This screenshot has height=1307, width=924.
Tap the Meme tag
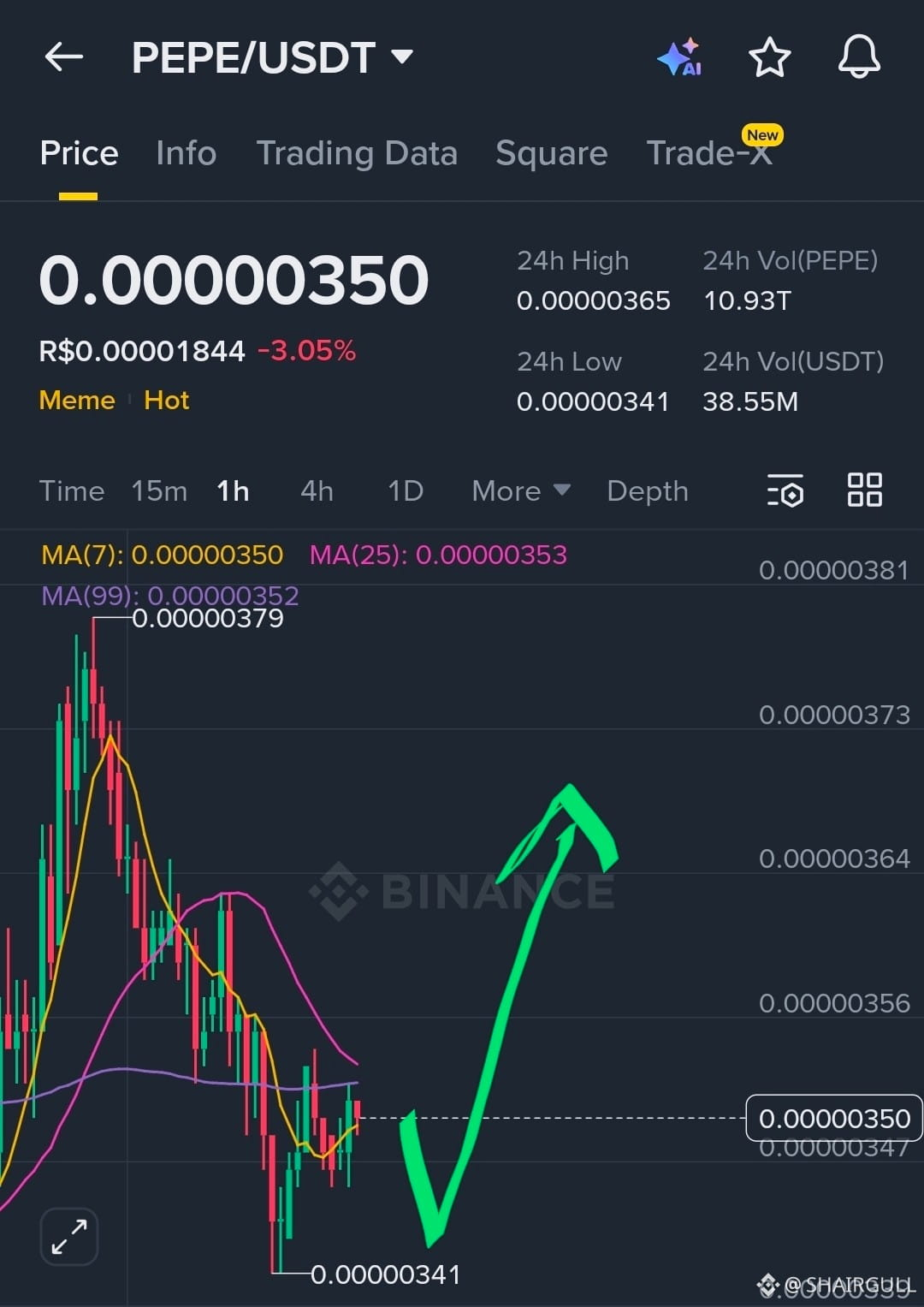point(77,400)
